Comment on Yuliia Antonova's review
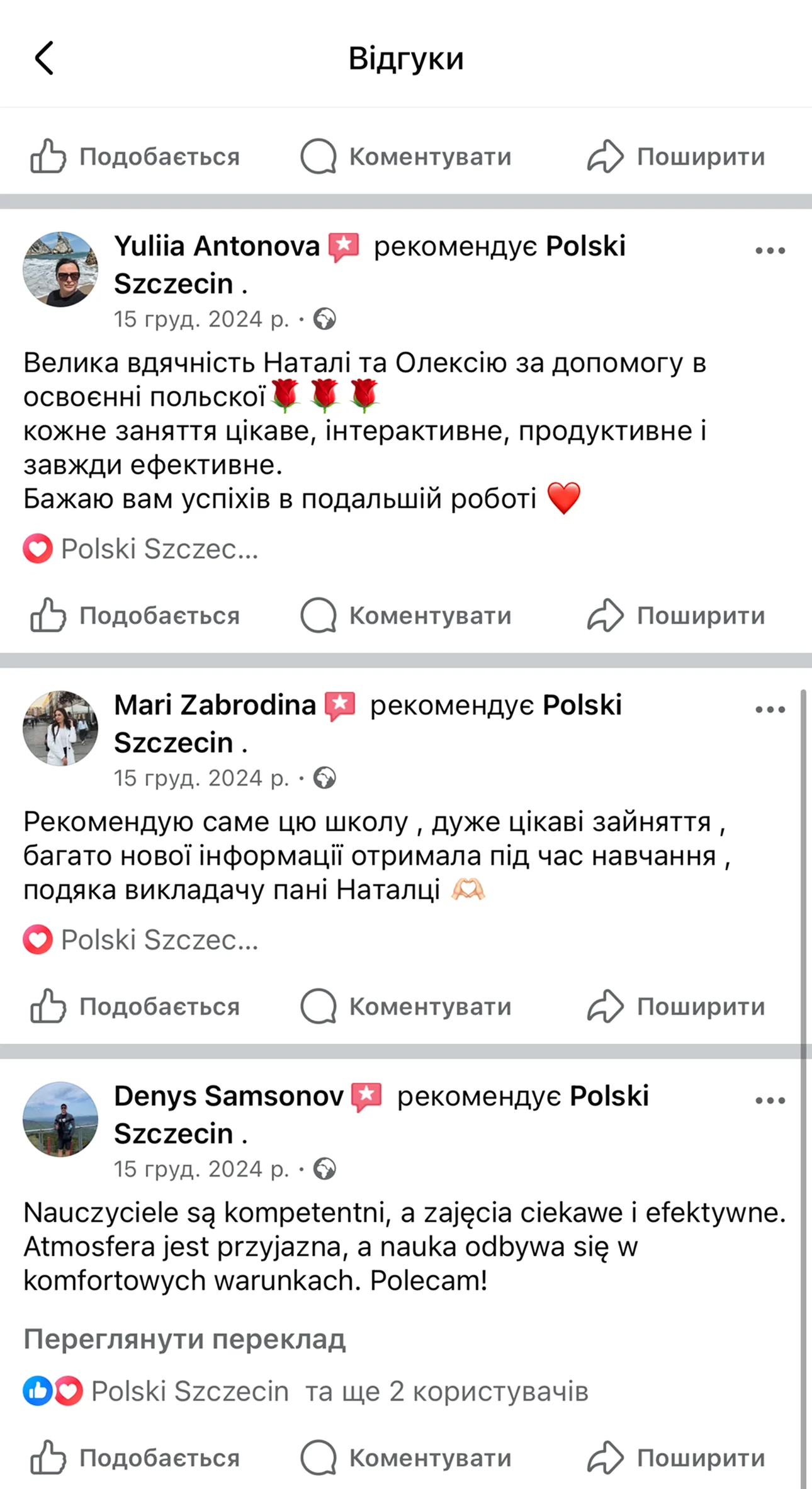812x1489 pixels. 406,615
